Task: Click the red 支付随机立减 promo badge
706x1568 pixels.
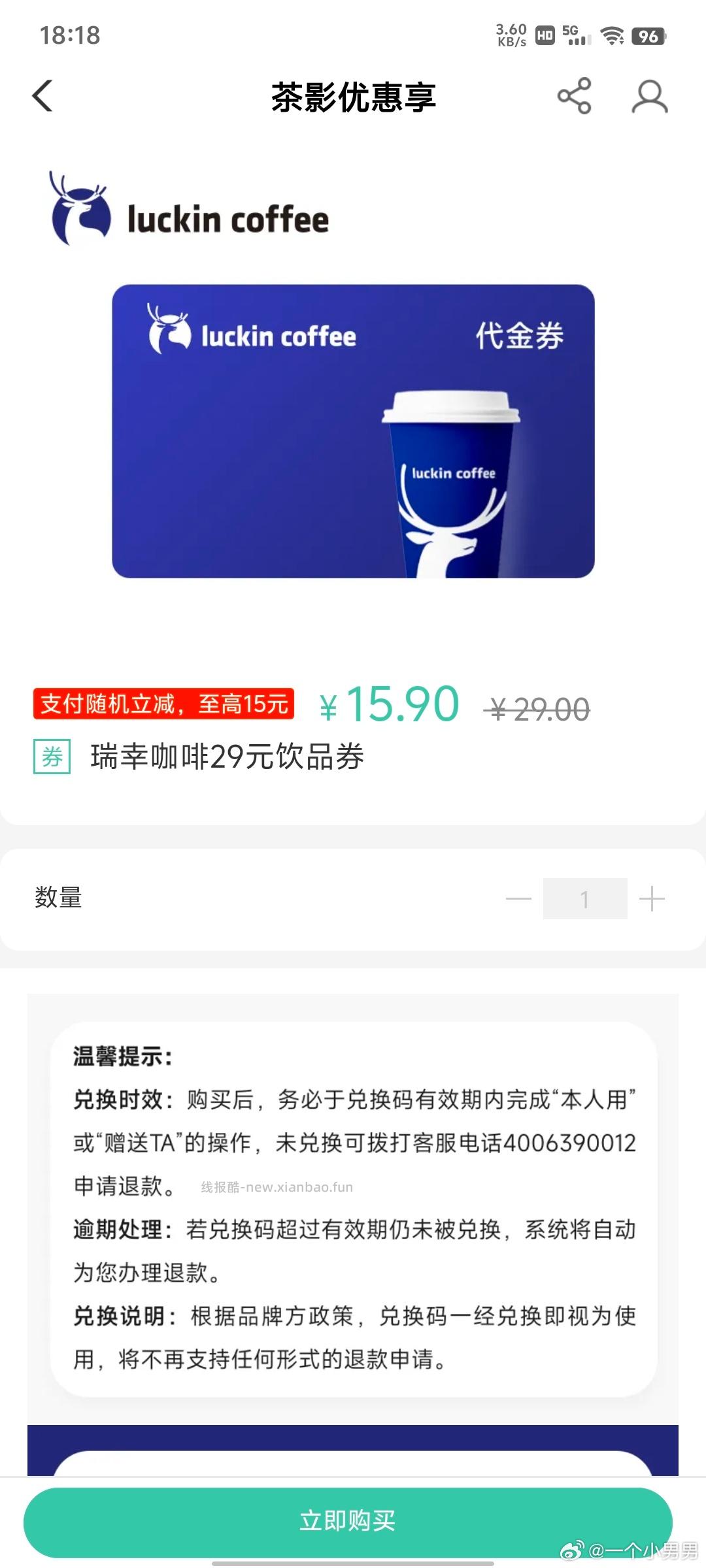Action: pyautogui.click(x=165, y=704)
